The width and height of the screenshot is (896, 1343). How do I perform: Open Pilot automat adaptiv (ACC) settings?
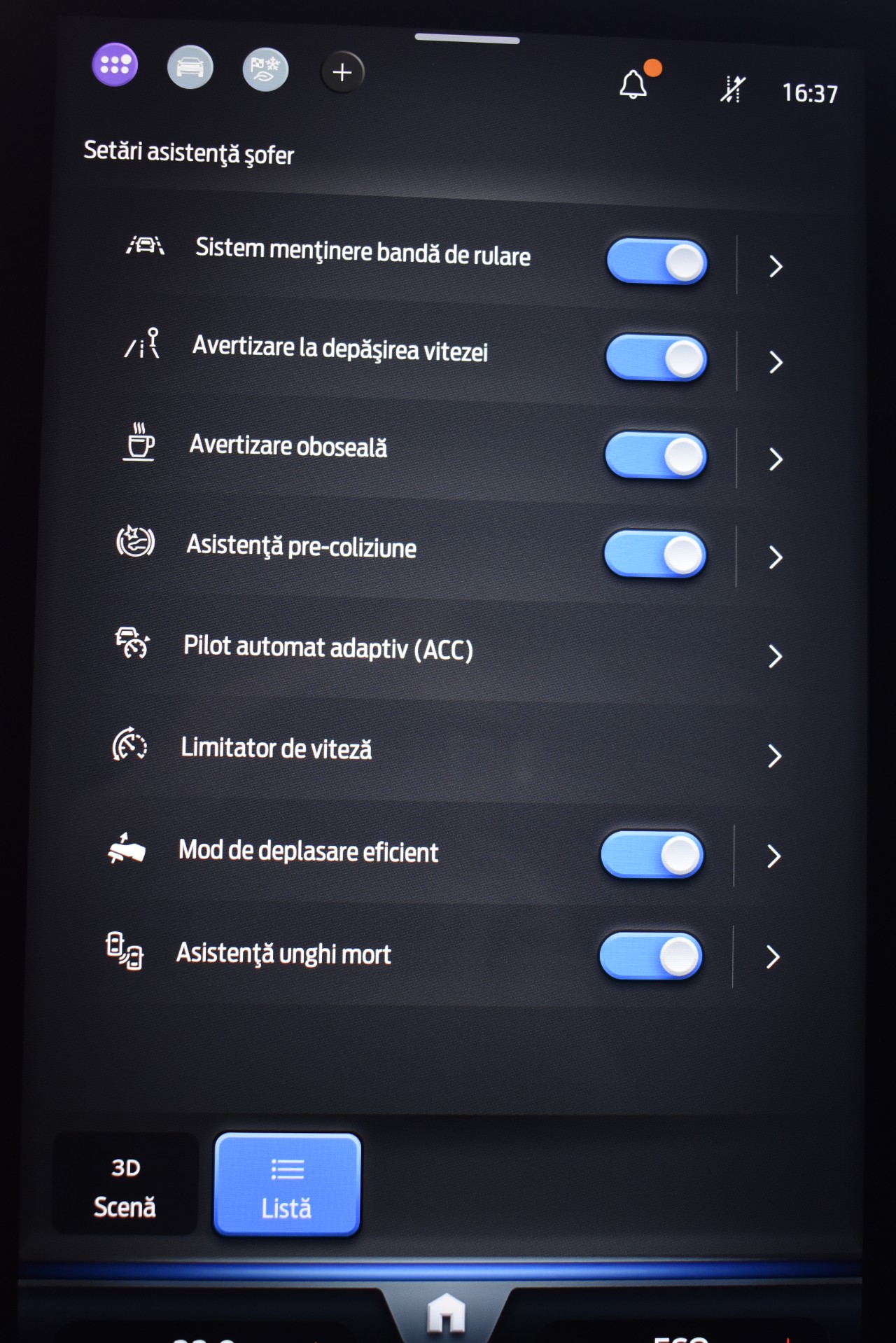[774, 656]
